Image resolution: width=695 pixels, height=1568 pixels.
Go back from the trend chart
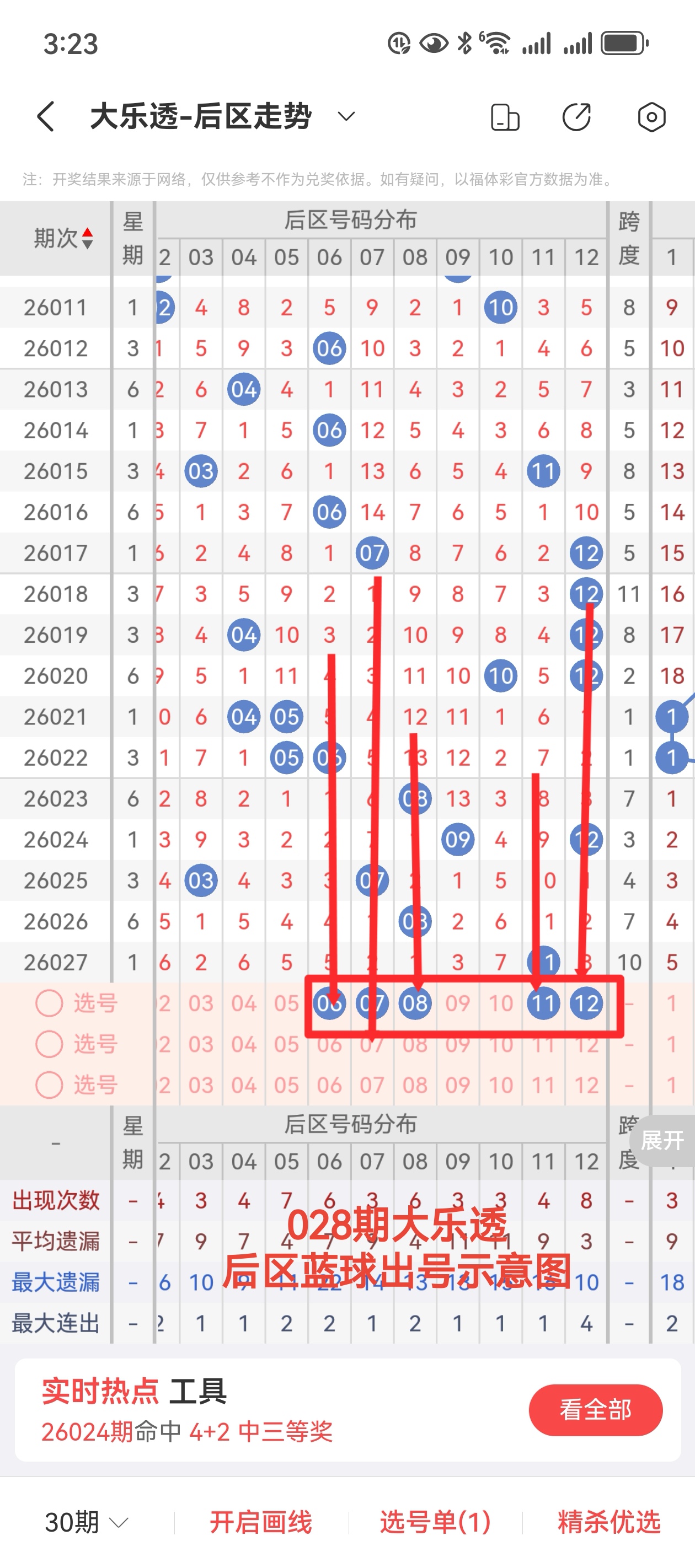coord(46,116)
